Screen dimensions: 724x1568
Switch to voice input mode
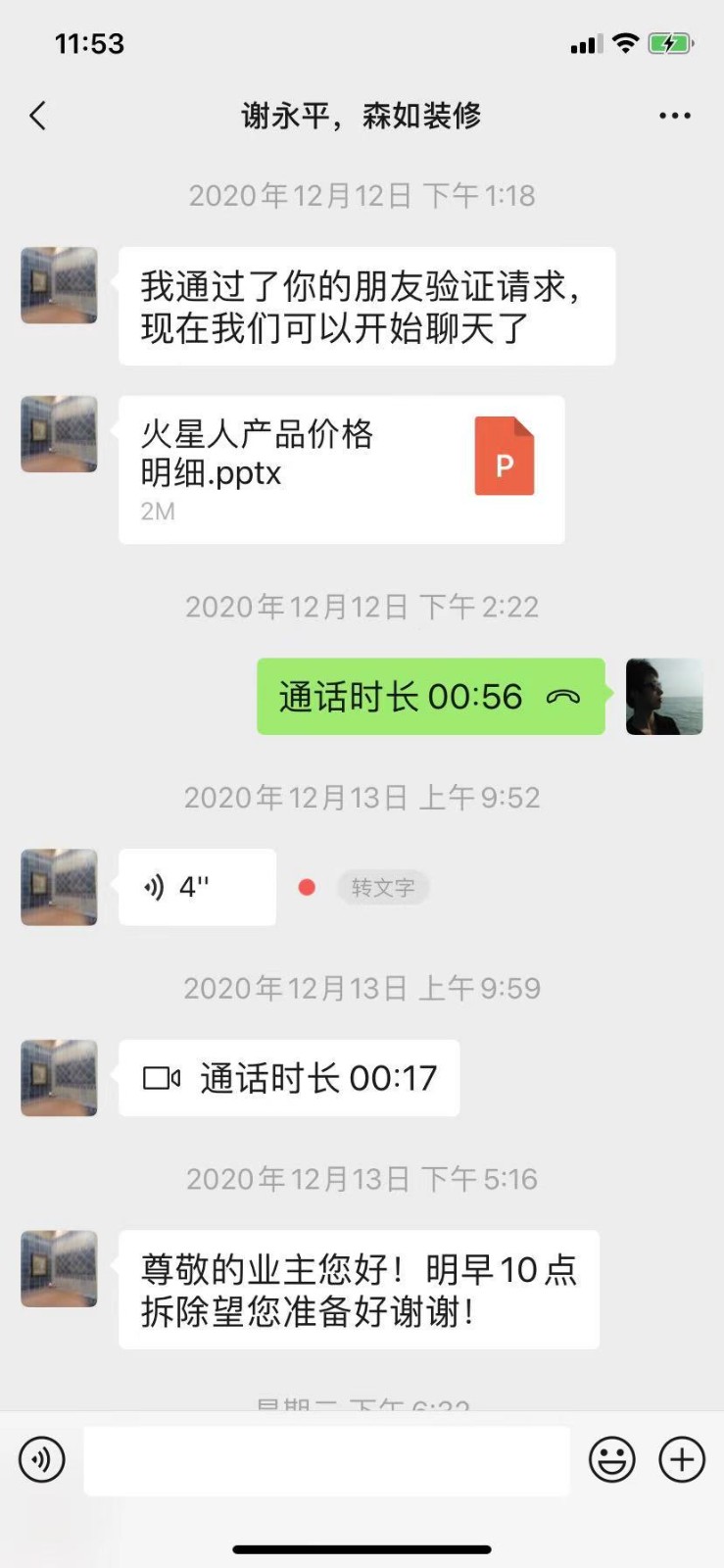pyautogui.click(x=42, y=1459)
